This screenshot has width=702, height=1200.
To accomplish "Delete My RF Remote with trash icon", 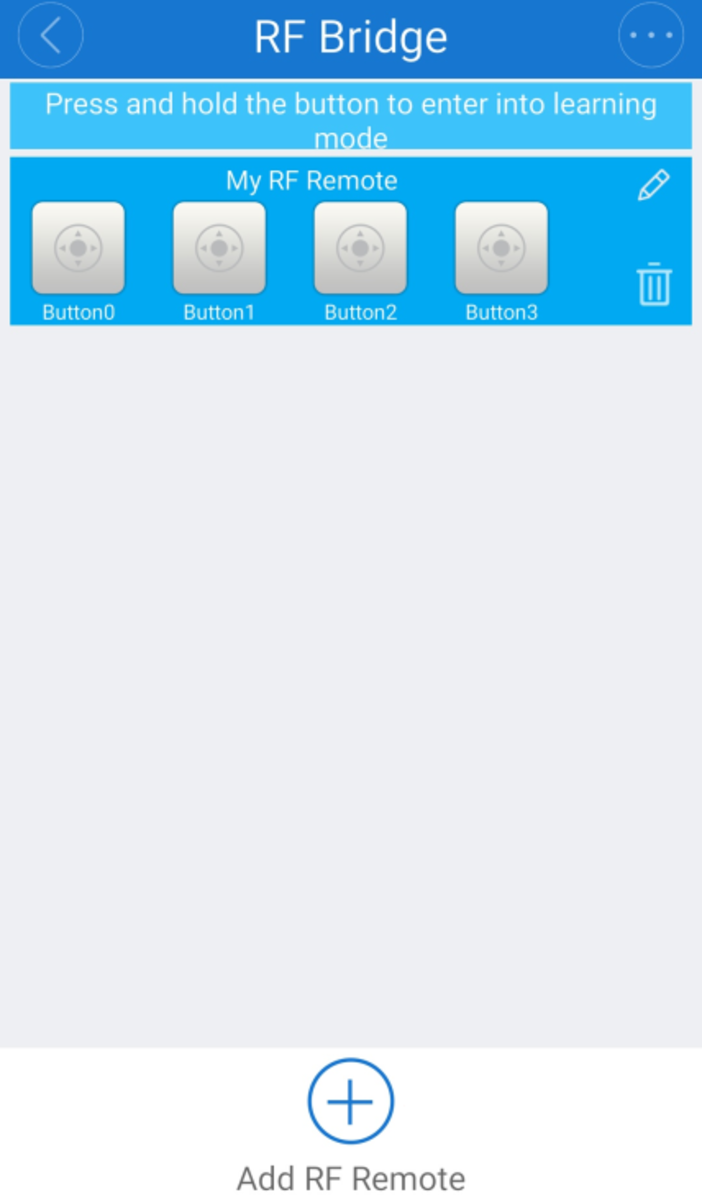I will (x=654, y=285).
